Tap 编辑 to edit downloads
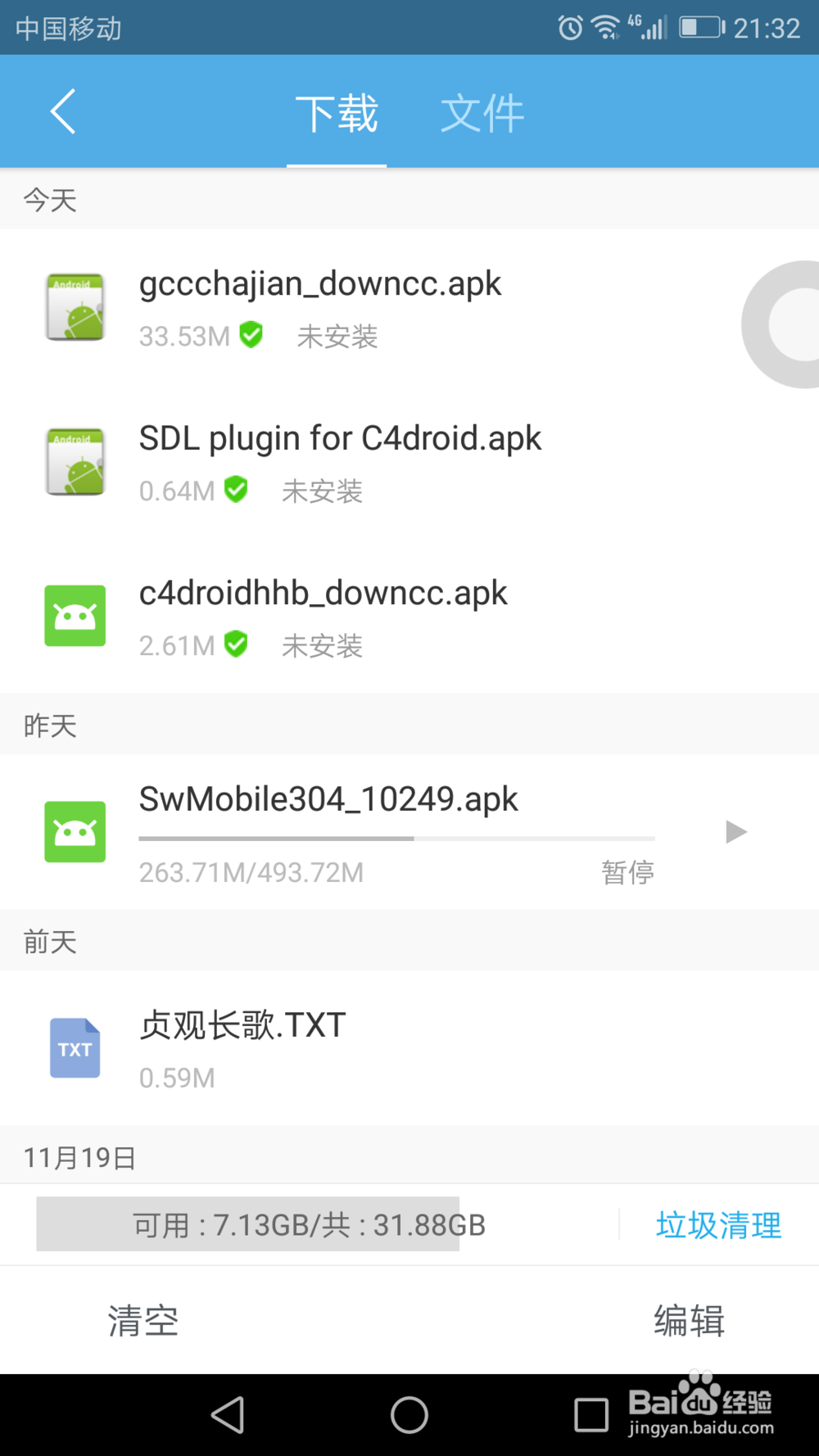 pyautogui.click(x=689, y=1320)
